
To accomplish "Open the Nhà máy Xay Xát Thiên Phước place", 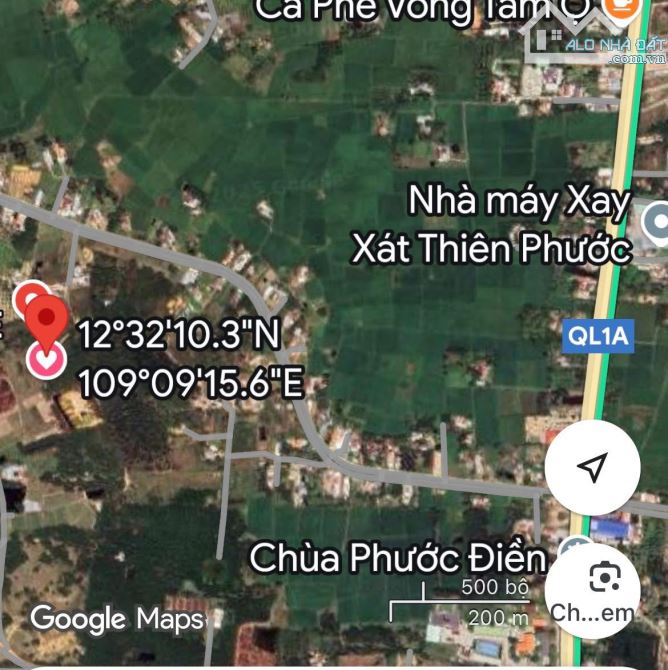I will [x=657, y=222].
